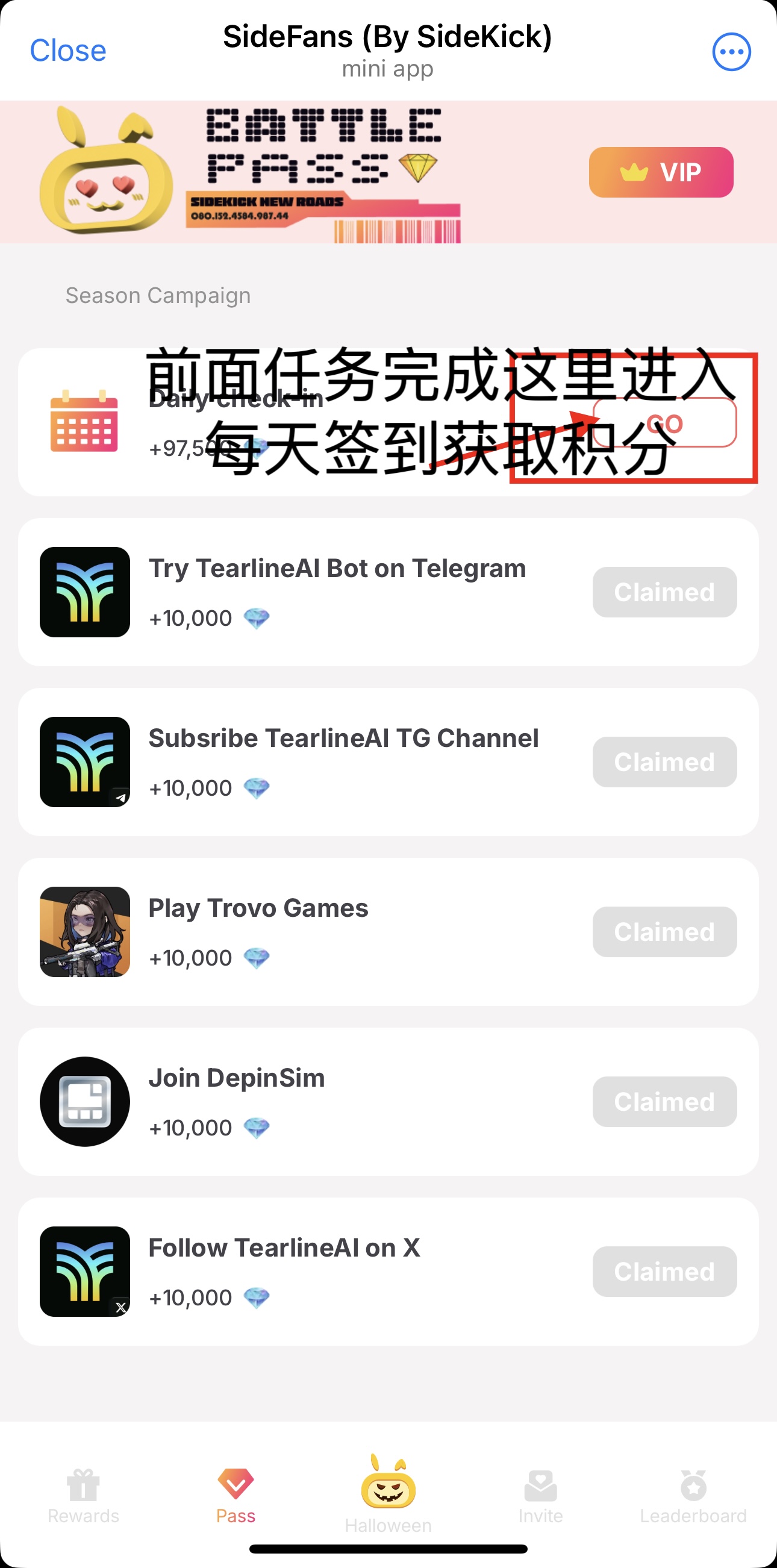
Task: Open the Leaderboard tab
Action: 693,1496
